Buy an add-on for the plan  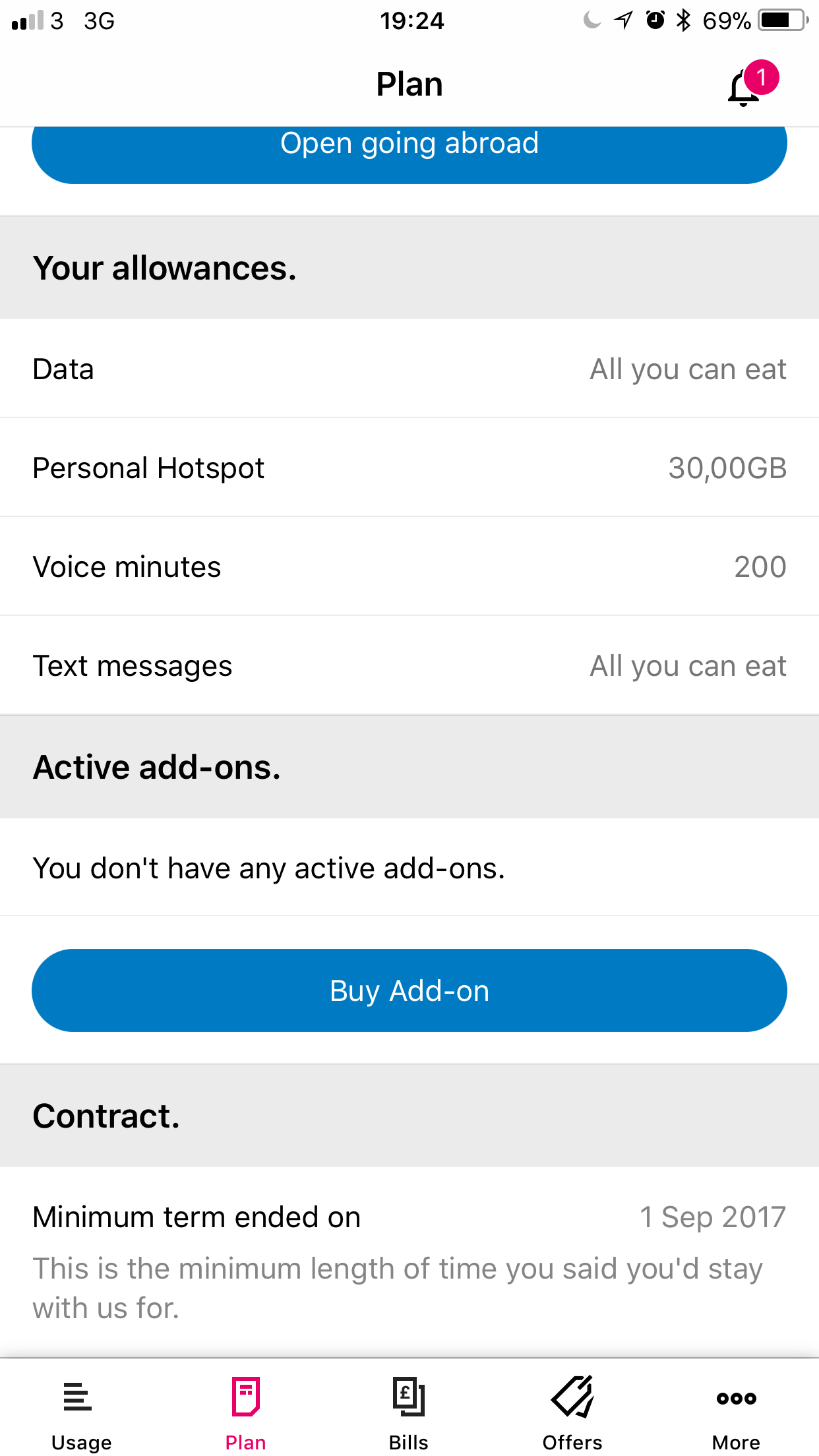pos(409,990)
